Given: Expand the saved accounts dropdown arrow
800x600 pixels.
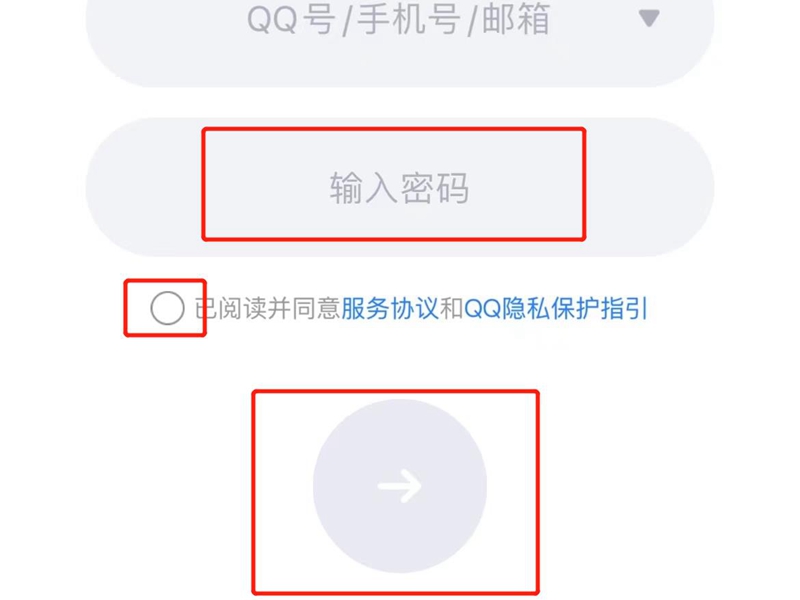Looking at the screenshot, I should pyautogui.click(x=649, y=18).
